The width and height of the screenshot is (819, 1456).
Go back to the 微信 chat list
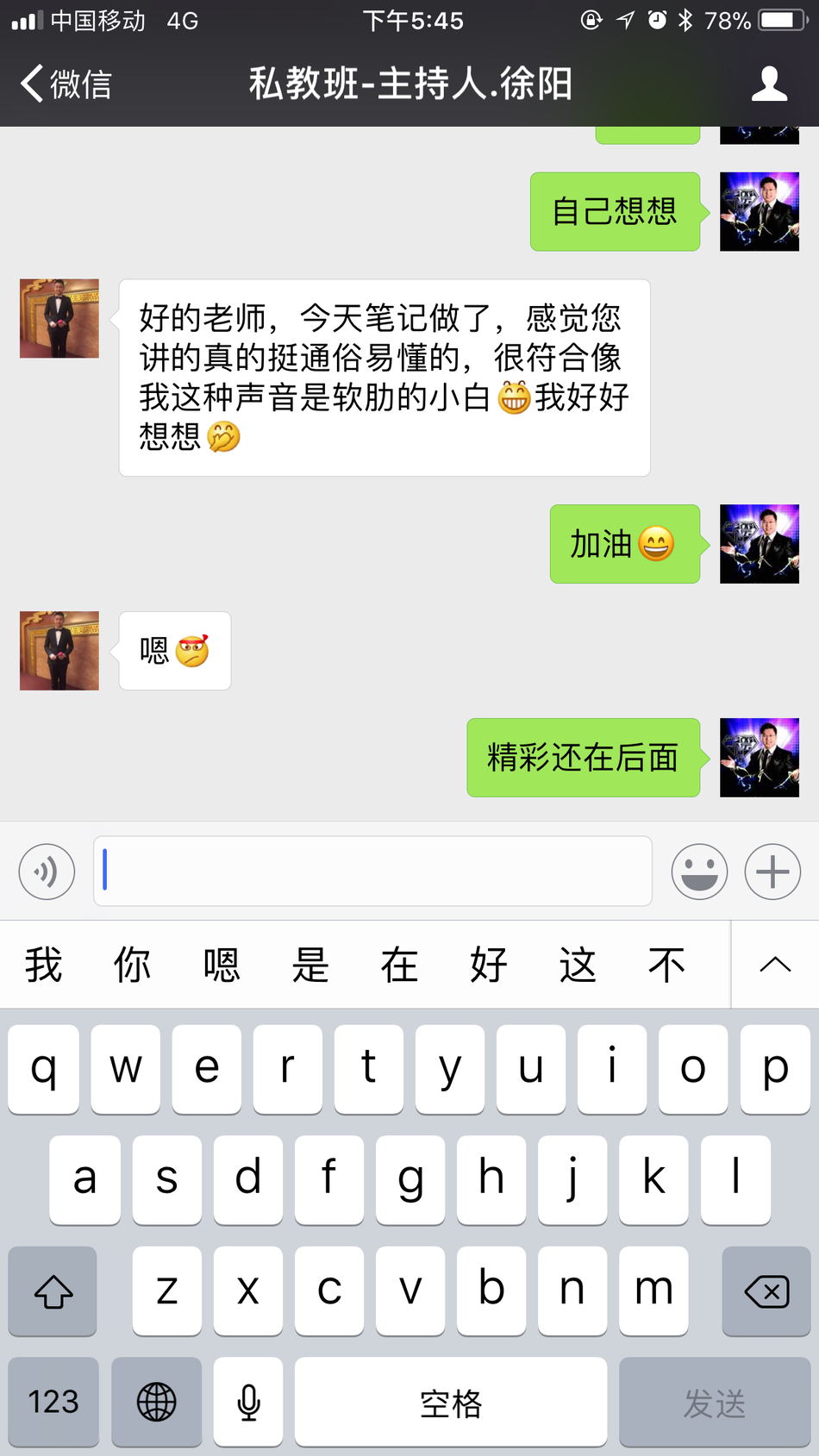[66, 84]
